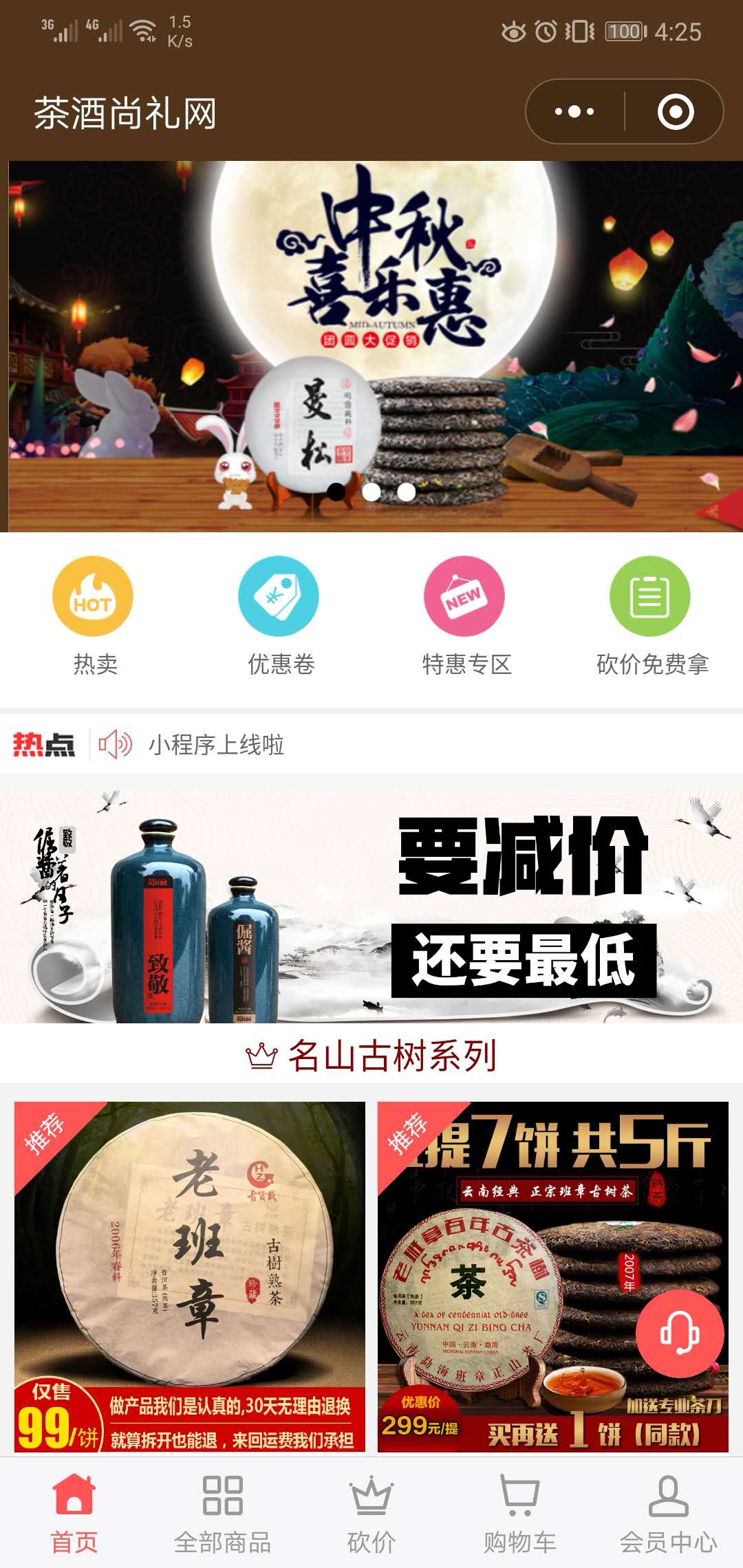Read the 小程序上线啦 hot news notice
743x1568 pixels.
[216, 744]
